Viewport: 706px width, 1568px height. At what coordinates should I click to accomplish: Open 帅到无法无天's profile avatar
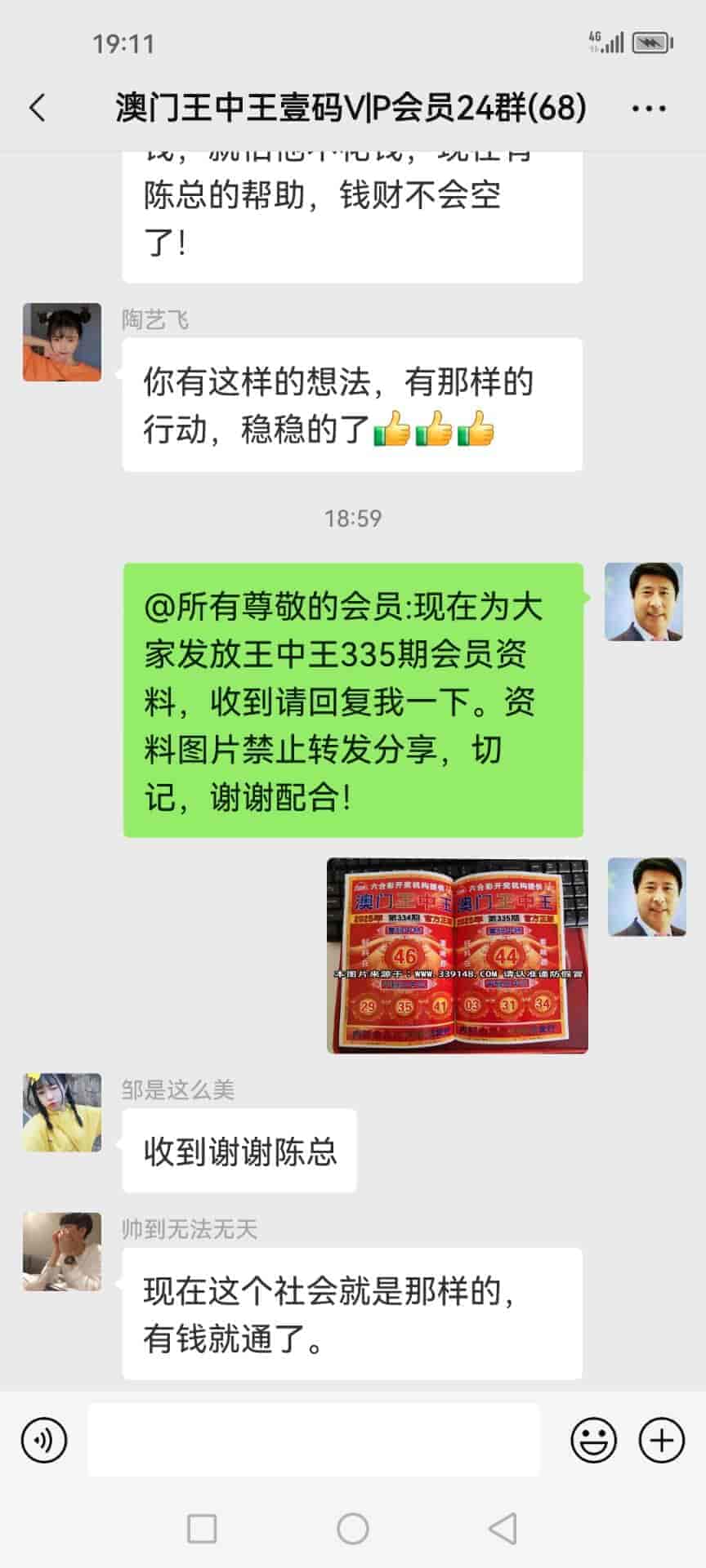click(x=62, y=1251)
